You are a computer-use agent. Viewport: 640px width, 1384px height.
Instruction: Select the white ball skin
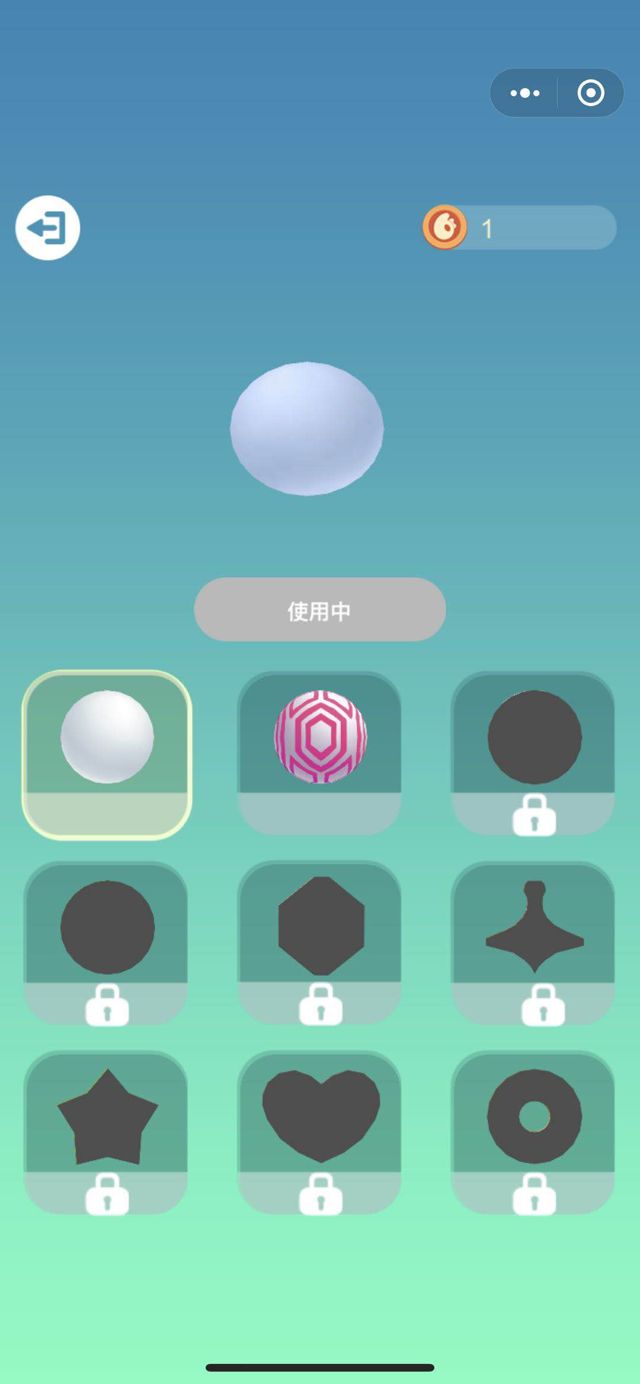pyautogui.click(x=107, y=752)
